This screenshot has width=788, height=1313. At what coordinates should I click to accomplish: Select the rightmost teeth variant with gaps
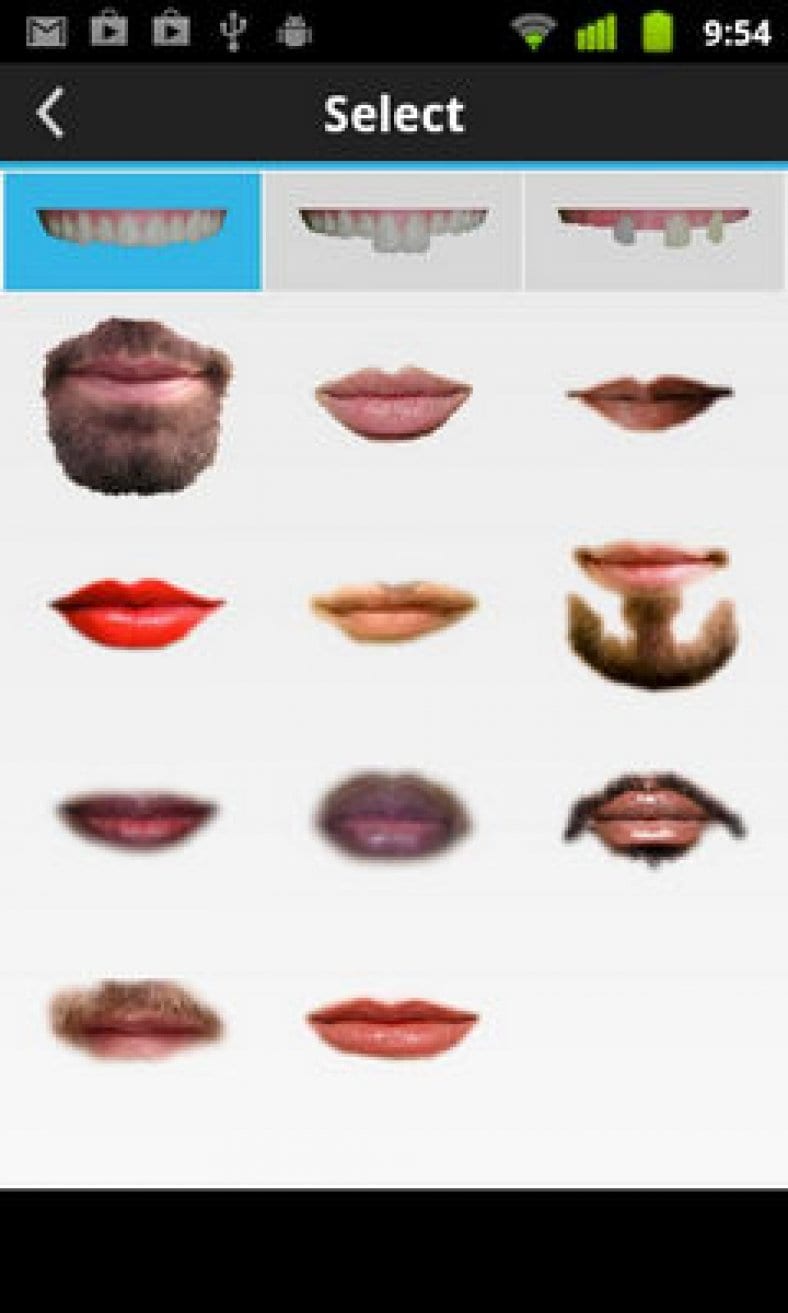(652, 229)
